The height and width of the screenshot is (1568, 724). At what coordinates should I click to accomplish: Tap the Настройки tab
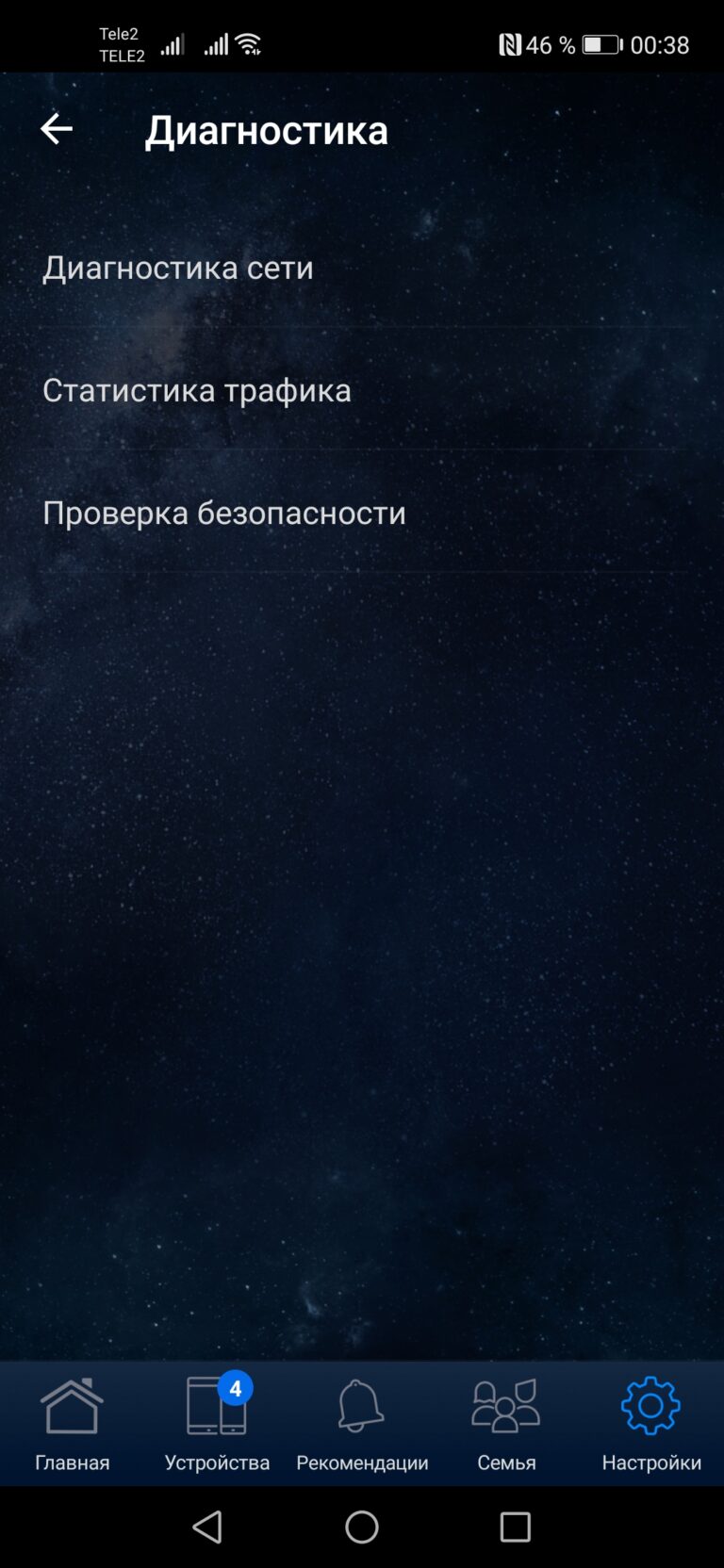tap(651, 1424)
